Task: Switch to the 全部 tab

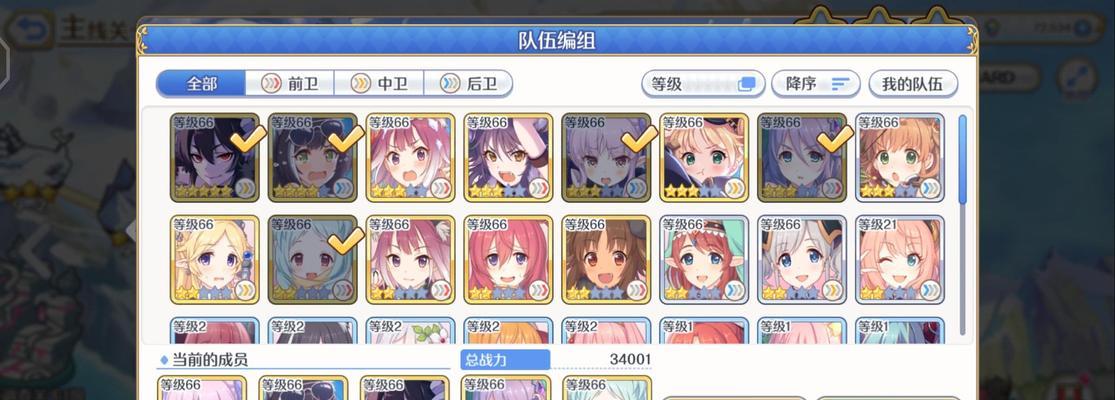Action: pos(201,84)
